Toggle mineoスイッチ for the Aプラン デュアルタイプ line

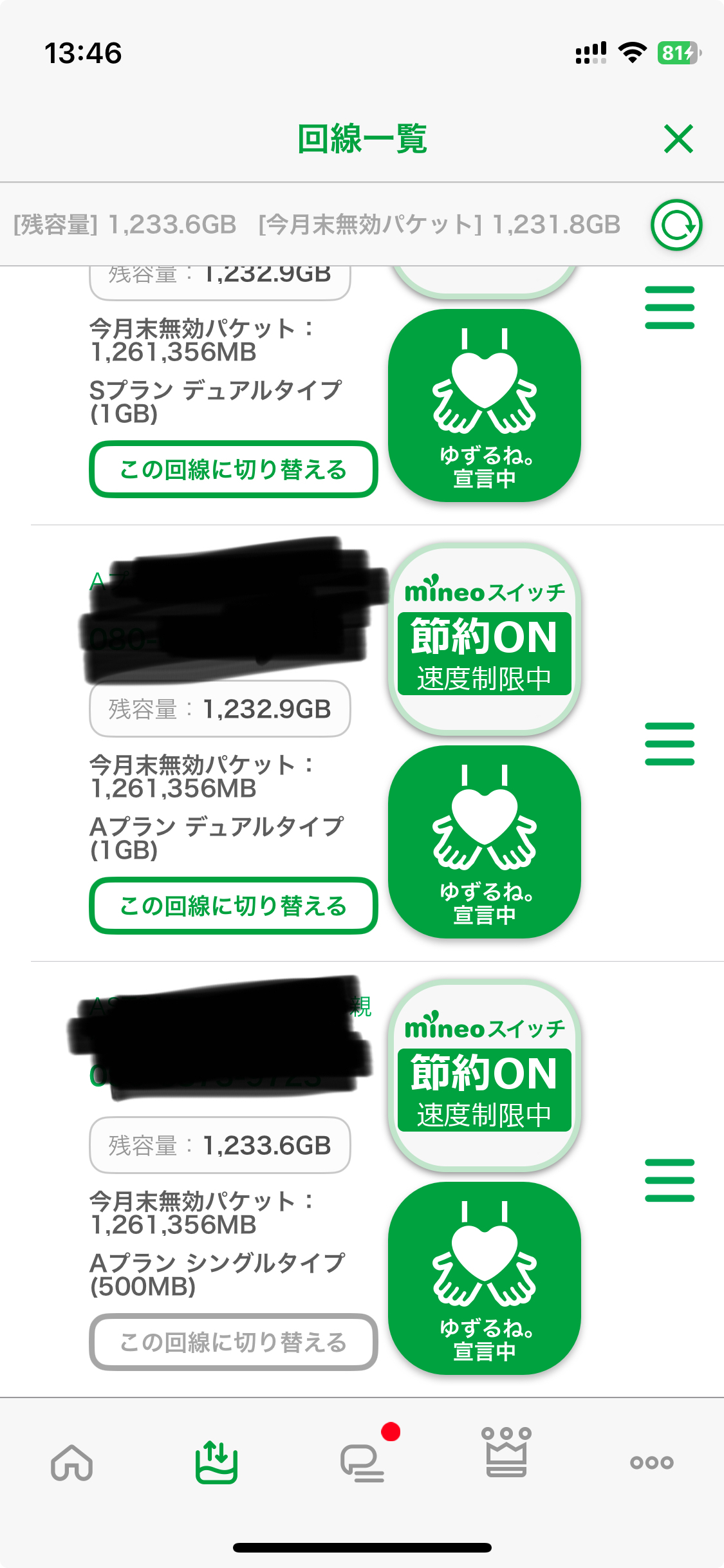(484, 639)
